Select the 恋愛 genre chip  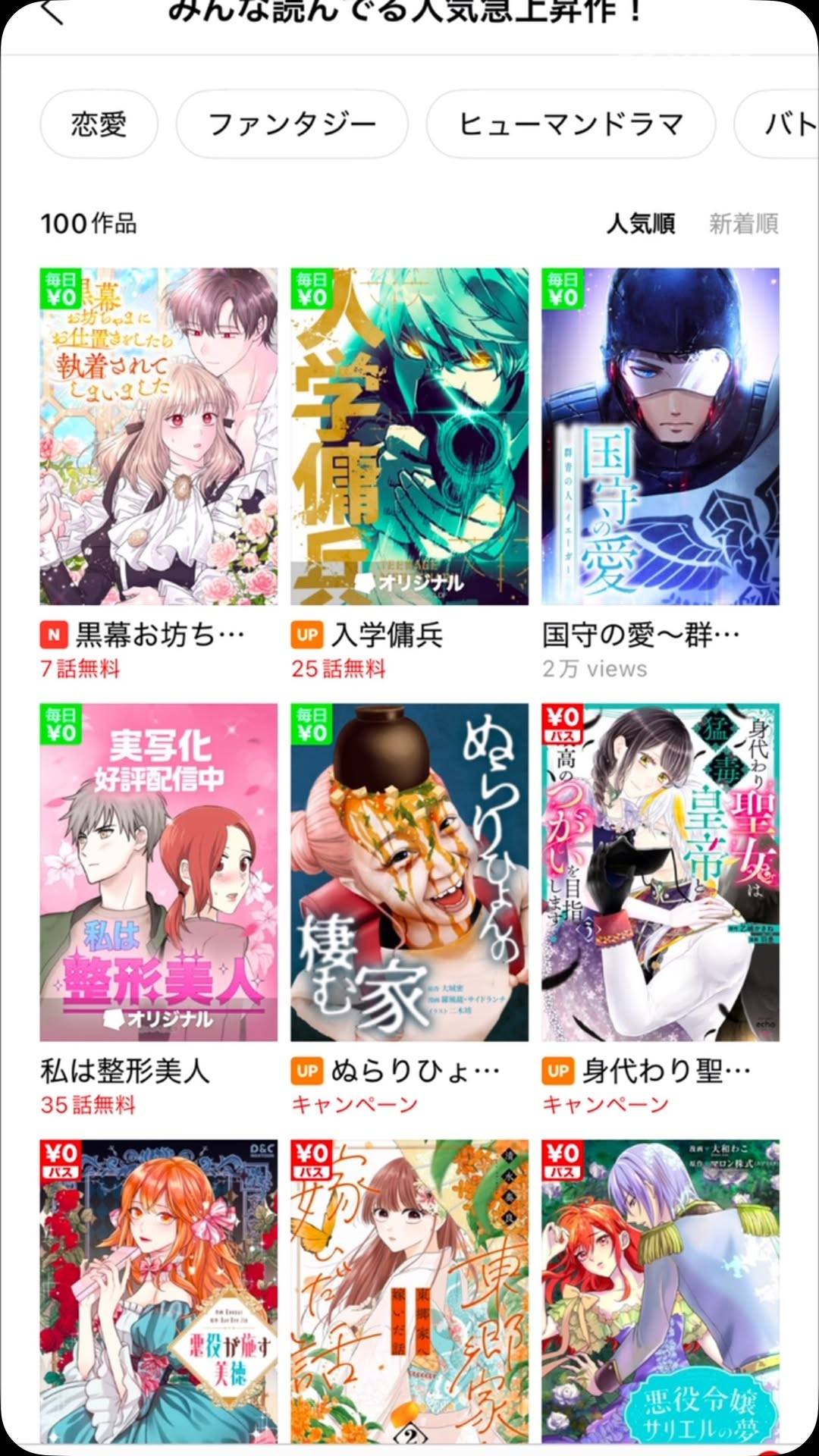99,124
